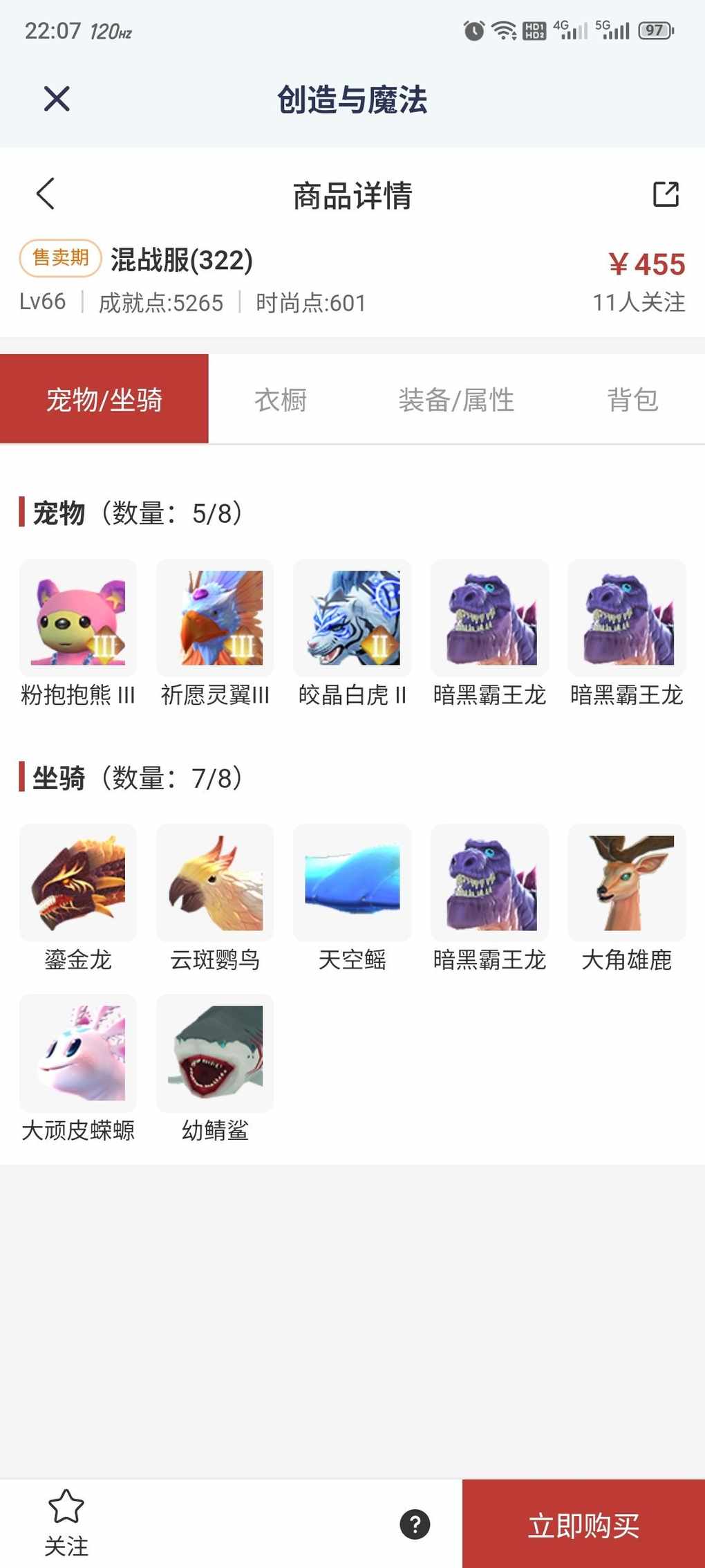Open the 幼鲭鲨 mount

click(x=215, y=1053)
